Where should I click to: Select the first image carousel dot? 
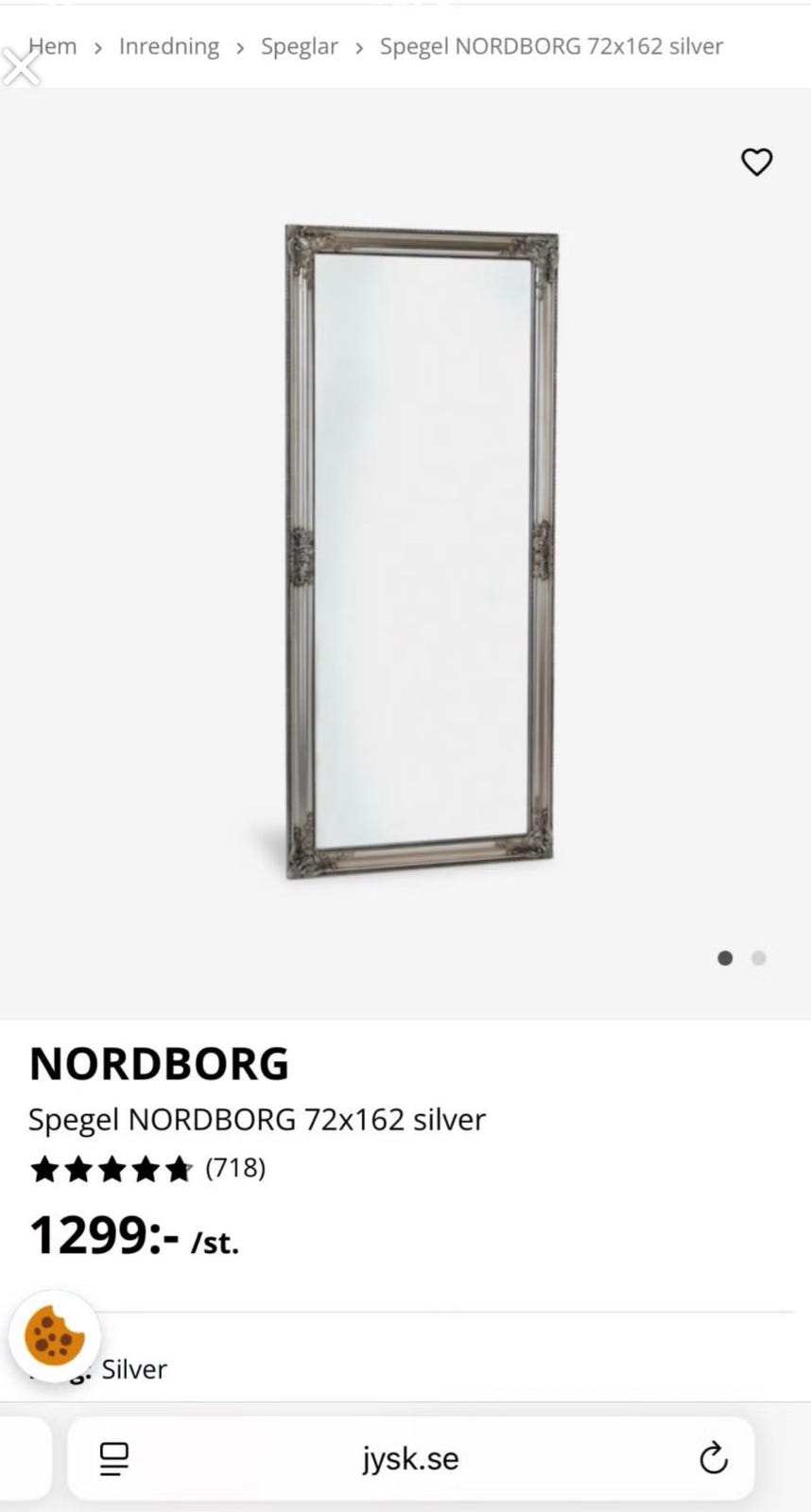coord(724,958)
